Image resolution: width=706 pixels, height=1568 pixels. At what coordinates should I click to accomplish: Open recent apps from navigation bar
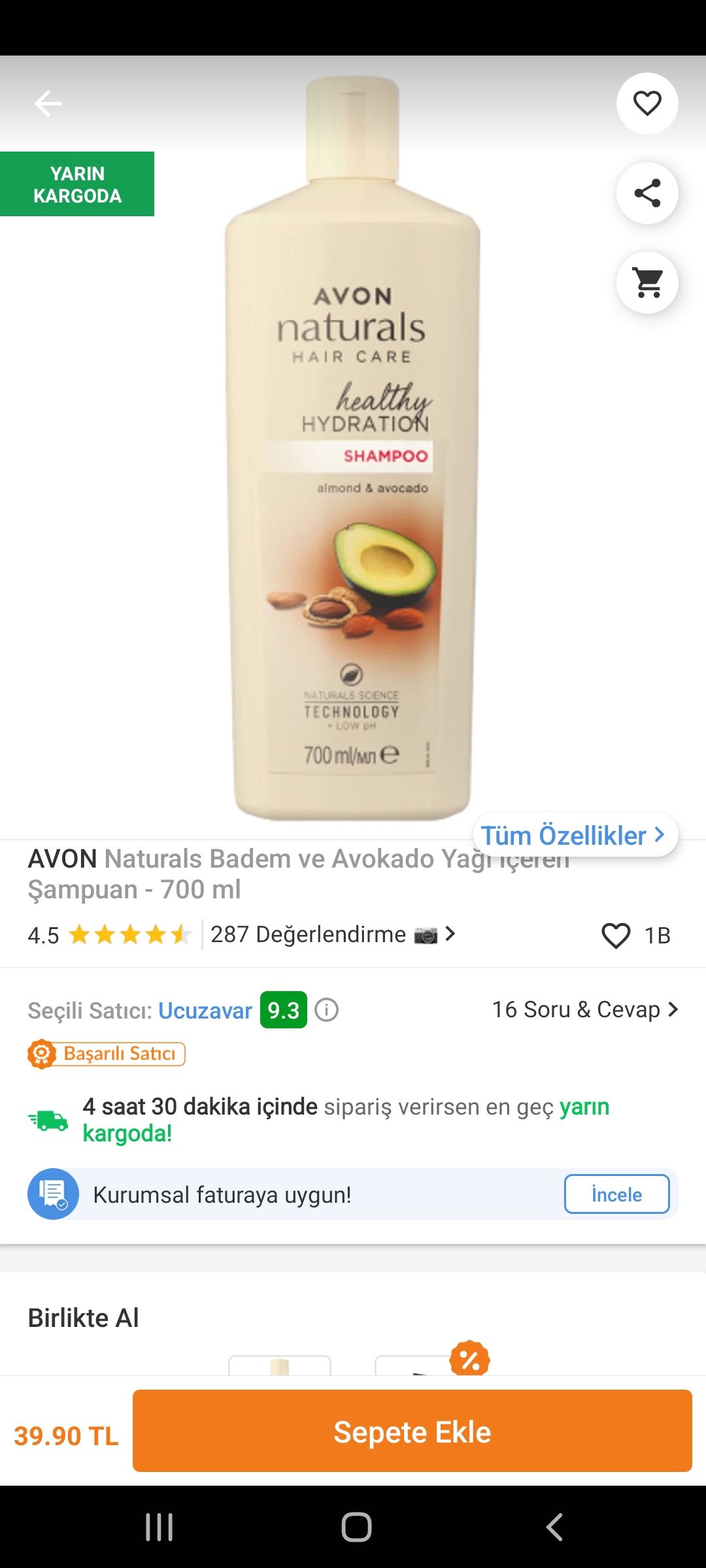pyautogui.click(x=159, y=1527)
